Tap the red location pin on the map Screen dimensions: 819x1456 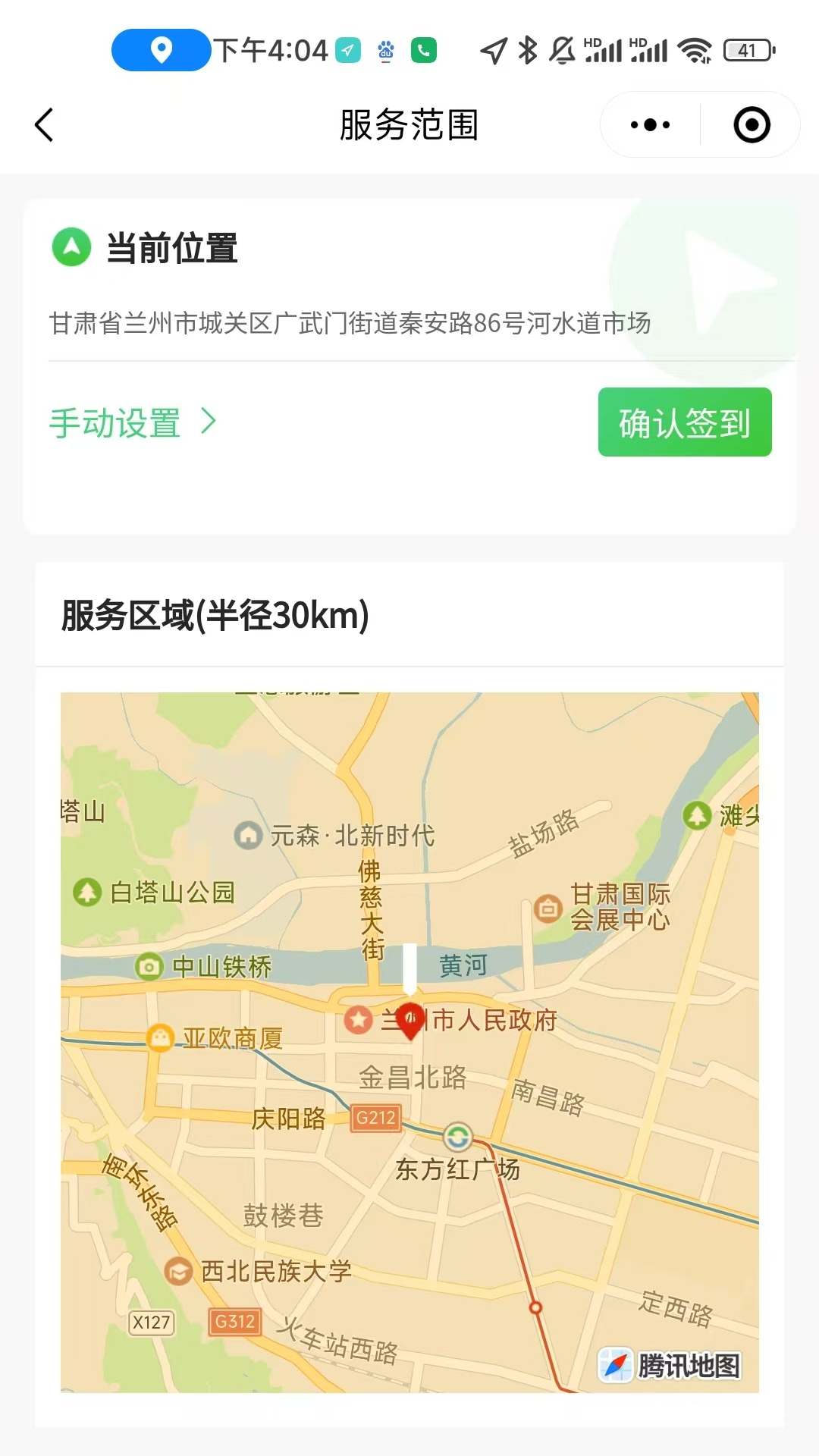click(410, 1021)
